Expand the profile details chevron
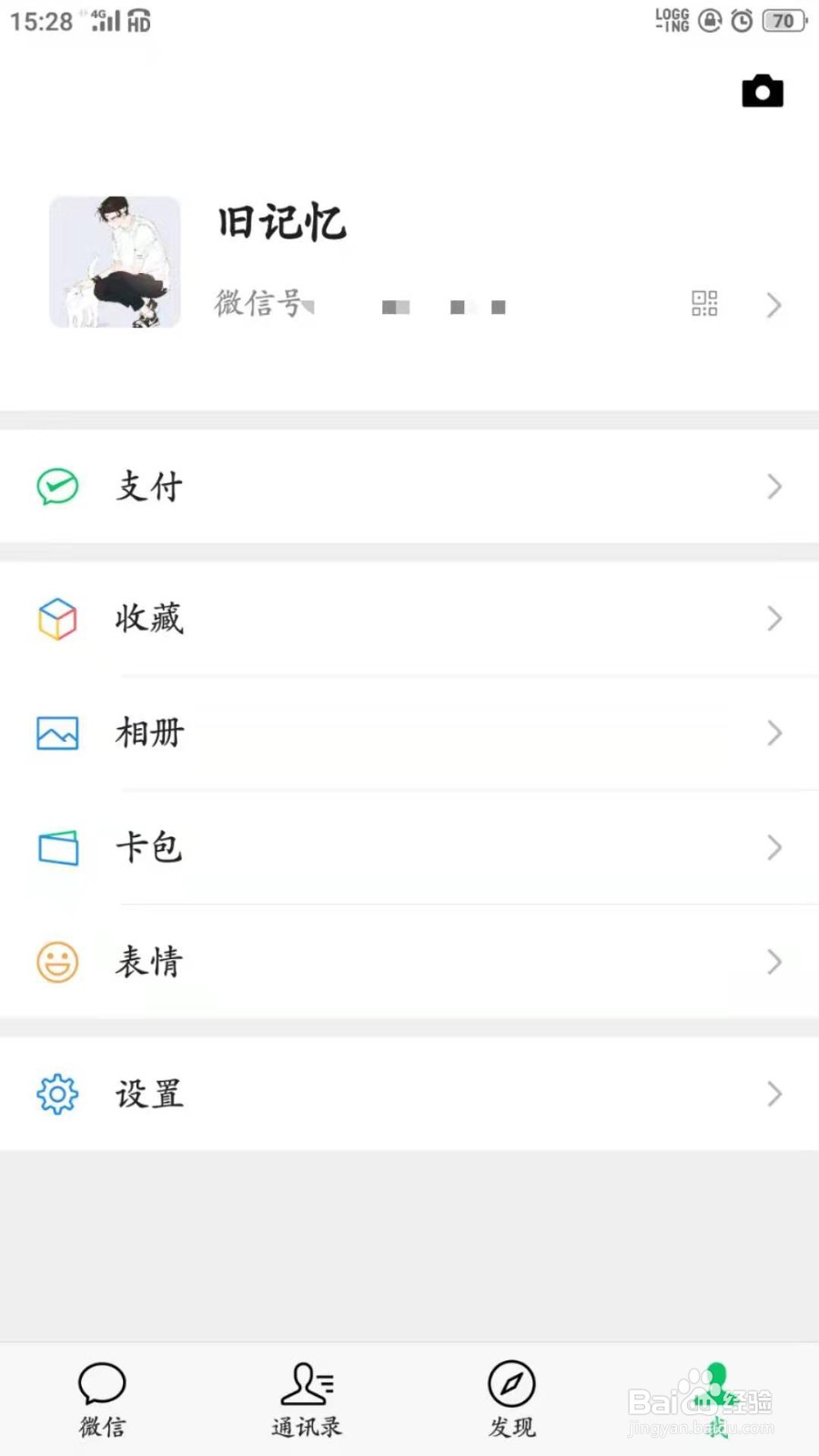This screenshot has width=819, height=1456. point(773,305)
